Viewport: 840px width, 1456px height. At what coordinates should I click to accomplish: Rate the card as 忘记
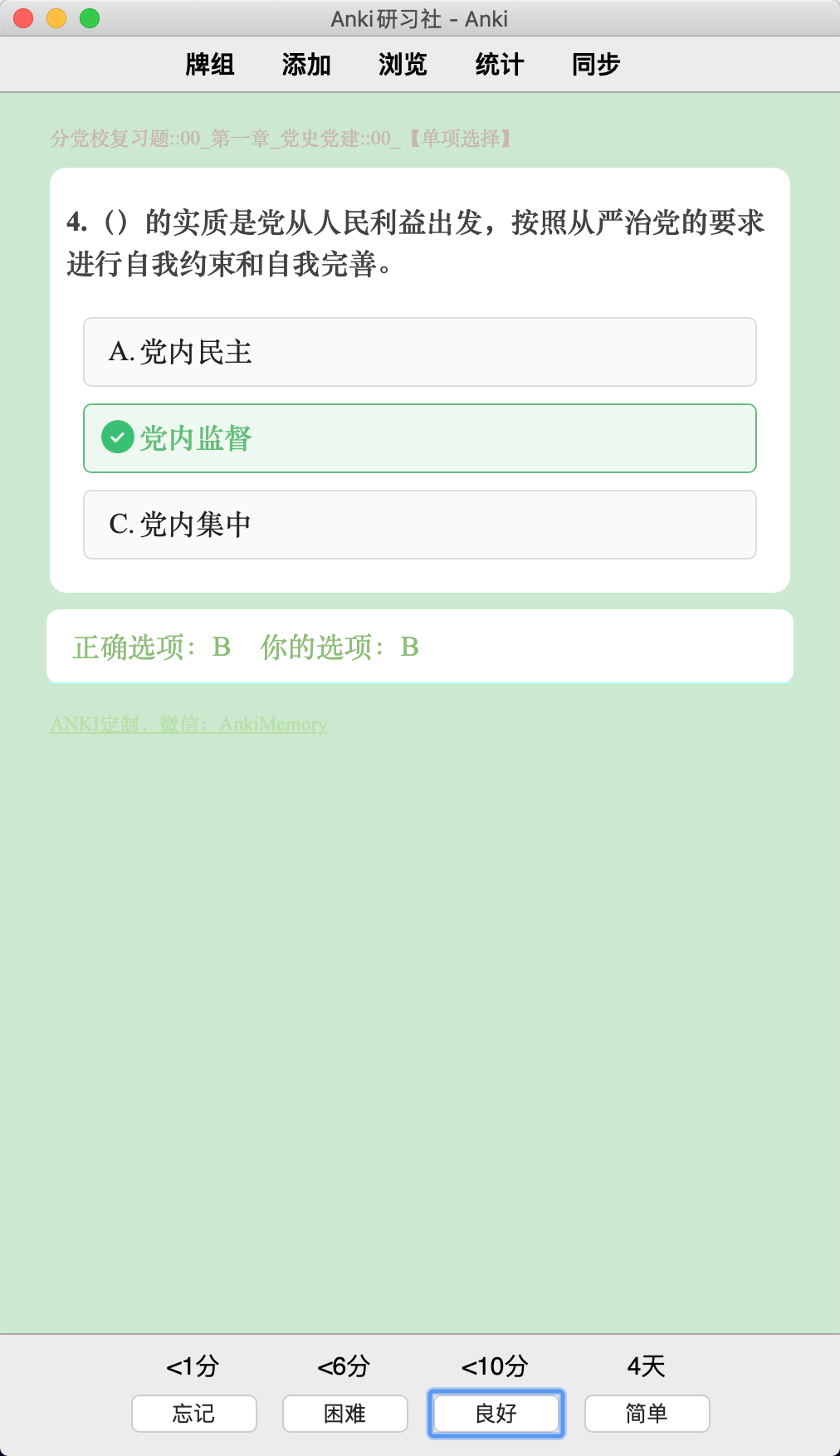(x=194, y=1414)
